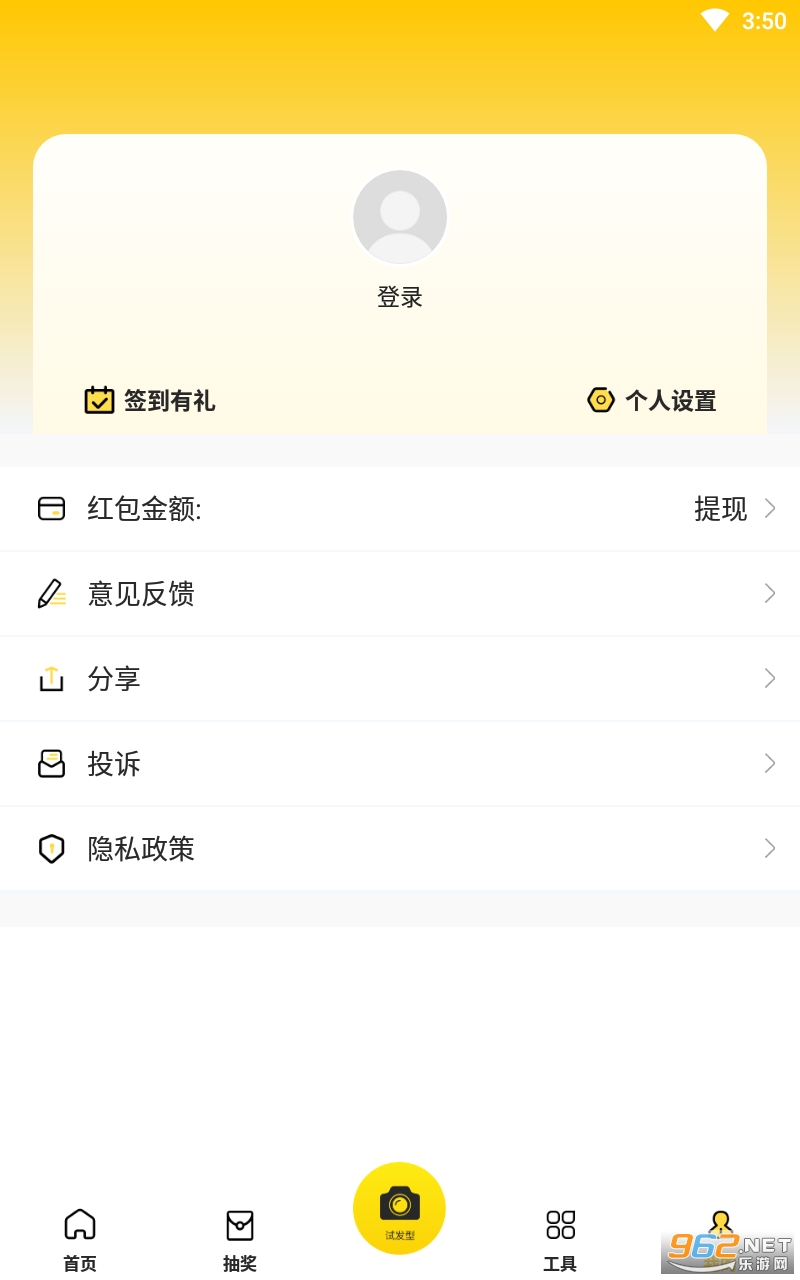Tap the 试发型 camera button
This screenshot has height=1280, width=800.
tap(399, 1208)
